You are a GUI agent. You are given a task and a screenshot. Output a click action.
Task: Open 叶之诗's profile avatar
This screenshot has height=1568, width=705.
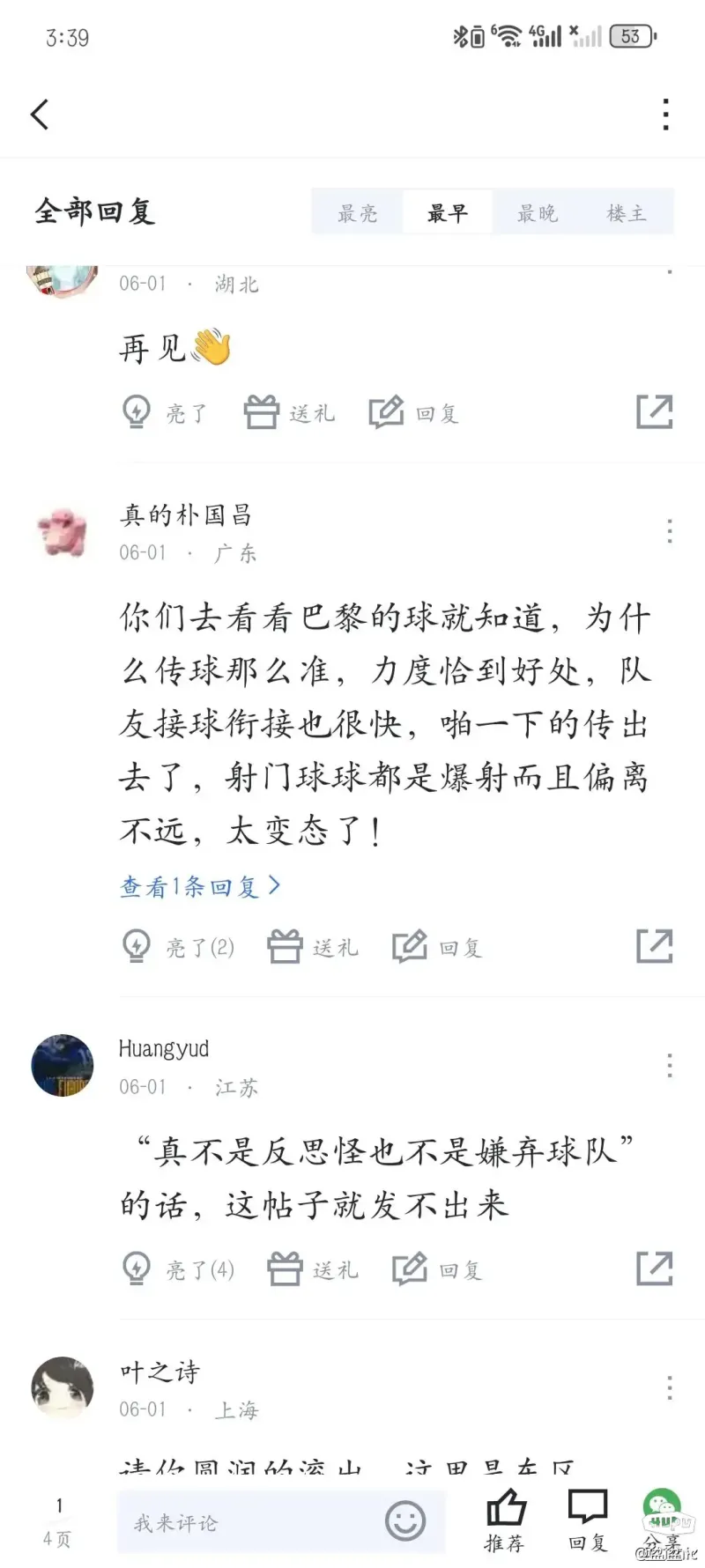click(63, 1387)
